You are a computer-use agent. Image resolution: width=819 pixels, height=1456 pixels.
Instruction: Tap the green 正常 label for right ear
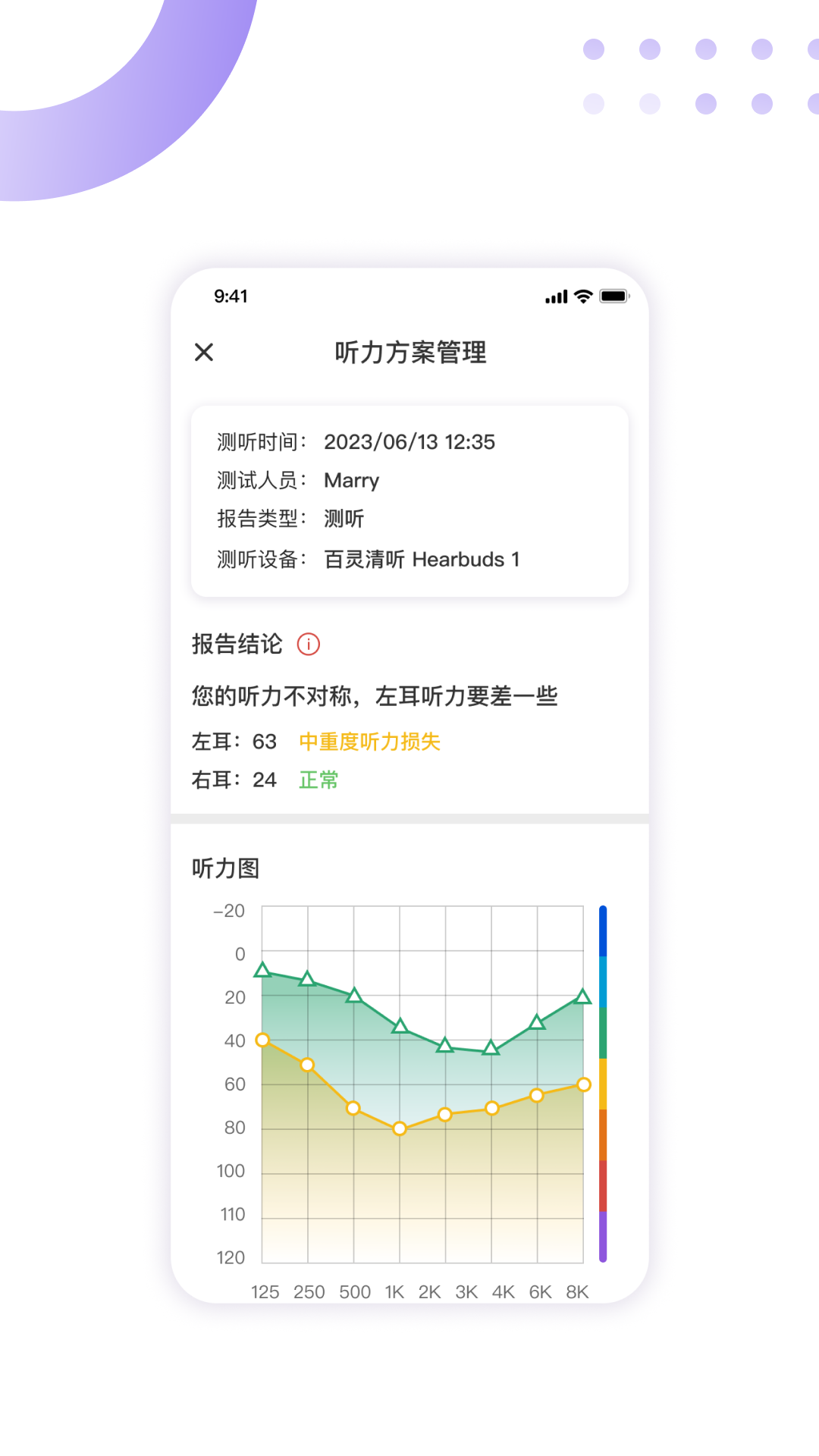(x=318, y=780)
